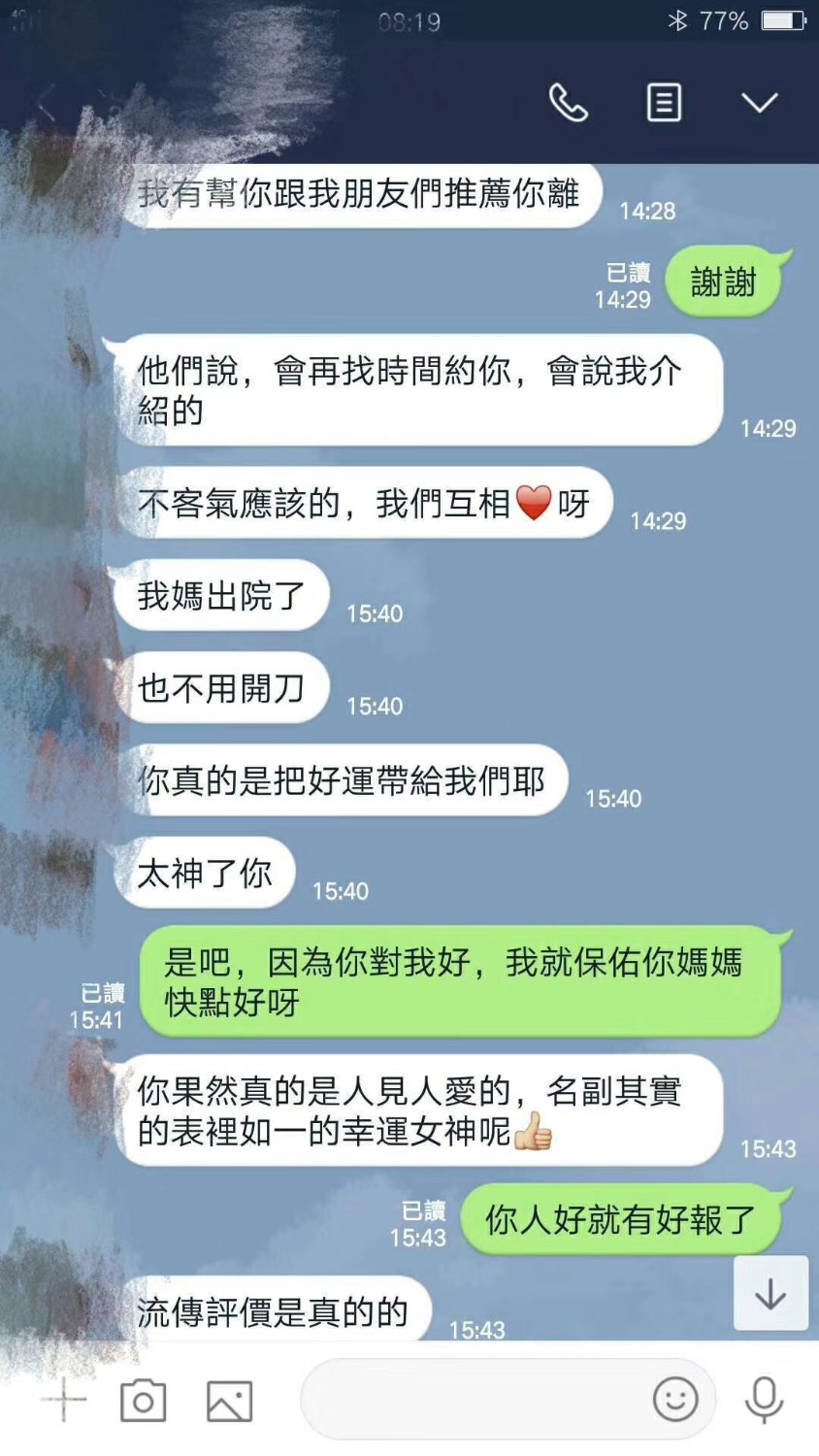The height and width of the screenshot is (1456, 819).
Task: Activate voice message recording microphone
Action: (x=762, y=1398)
